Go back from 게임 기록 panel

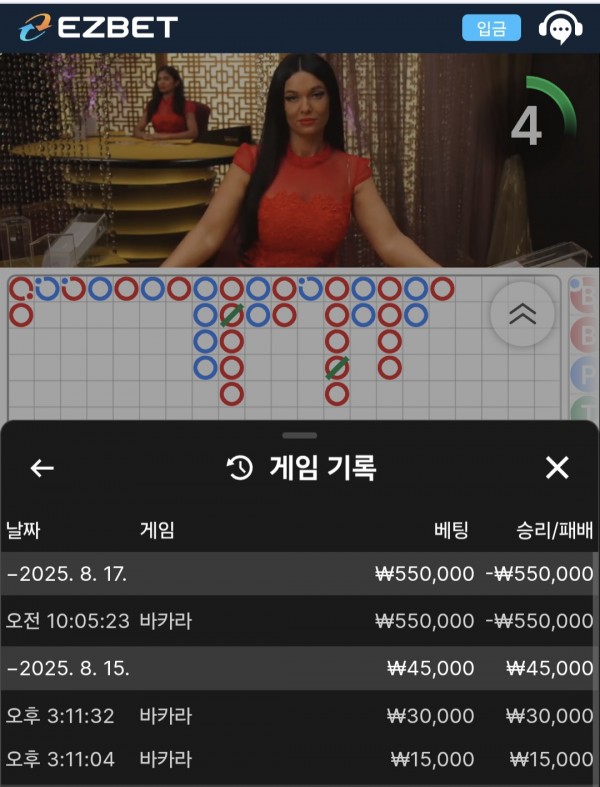coord(42,467)
